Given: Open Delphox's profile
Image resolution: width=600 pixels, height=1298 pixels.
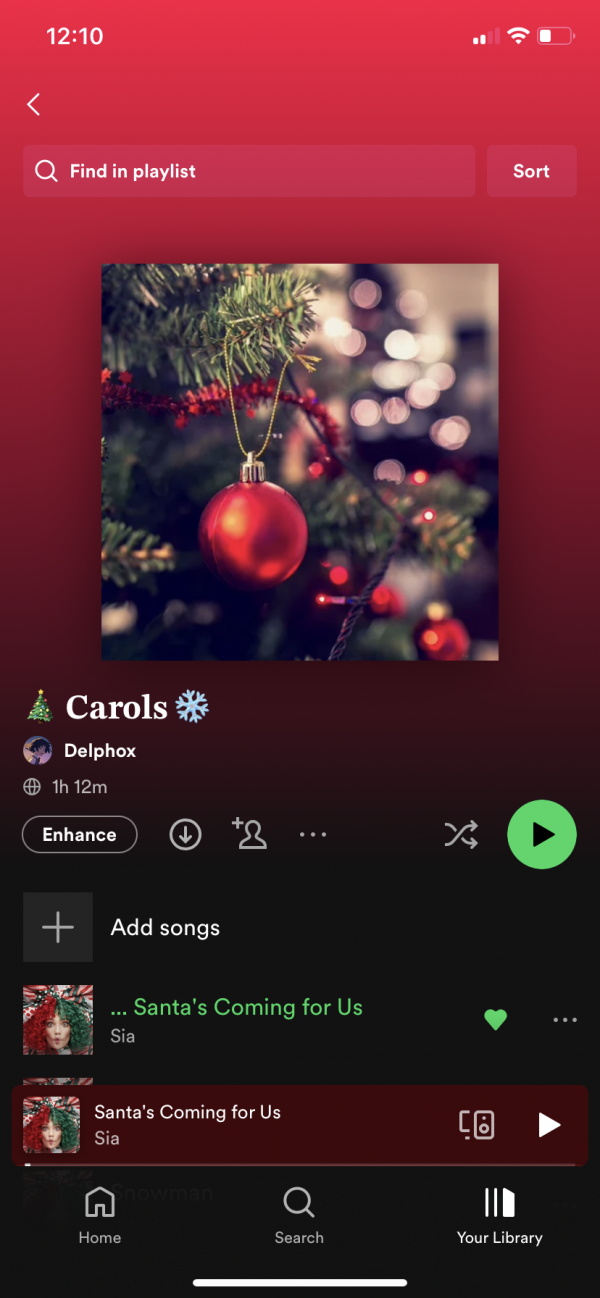Looking at the screenshot, I should (x=98, y=750).
